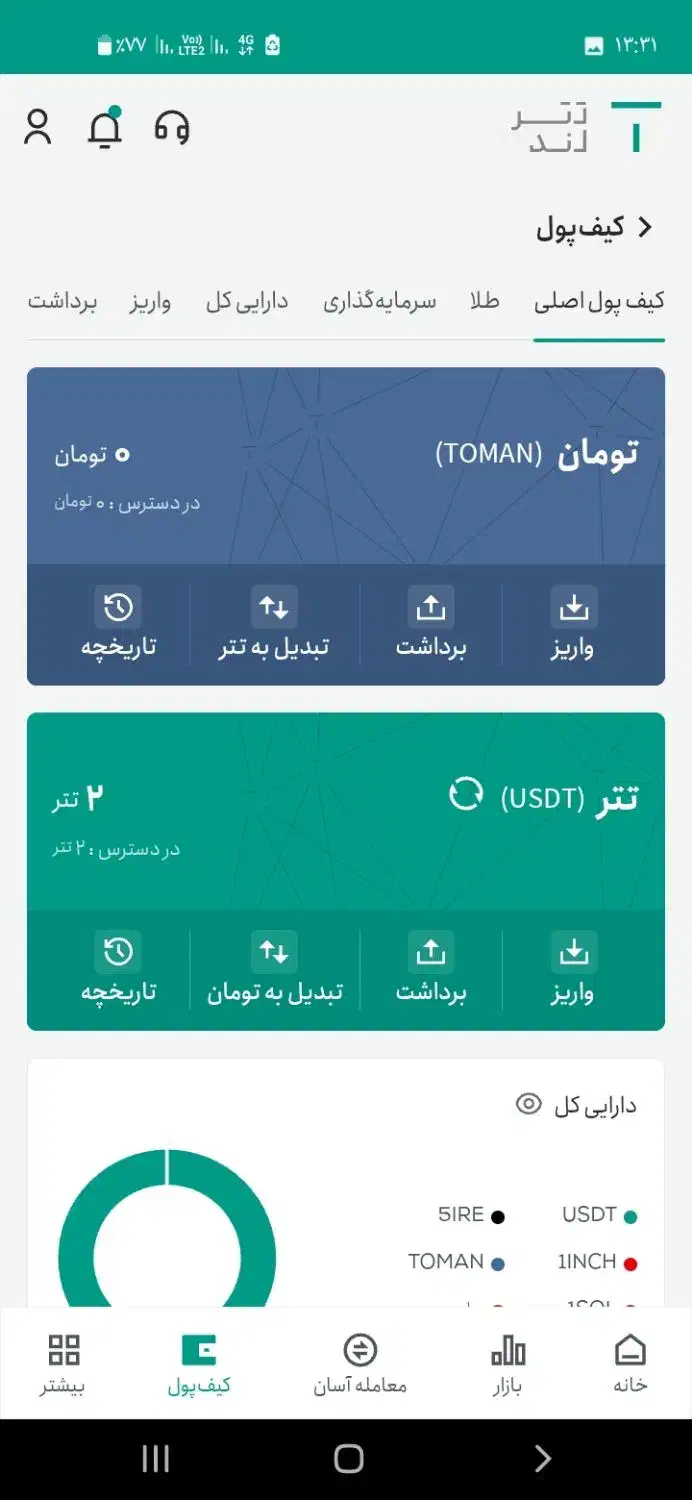Select the برداشت top tab
The image size is (692, 1500).
point(62,301)
